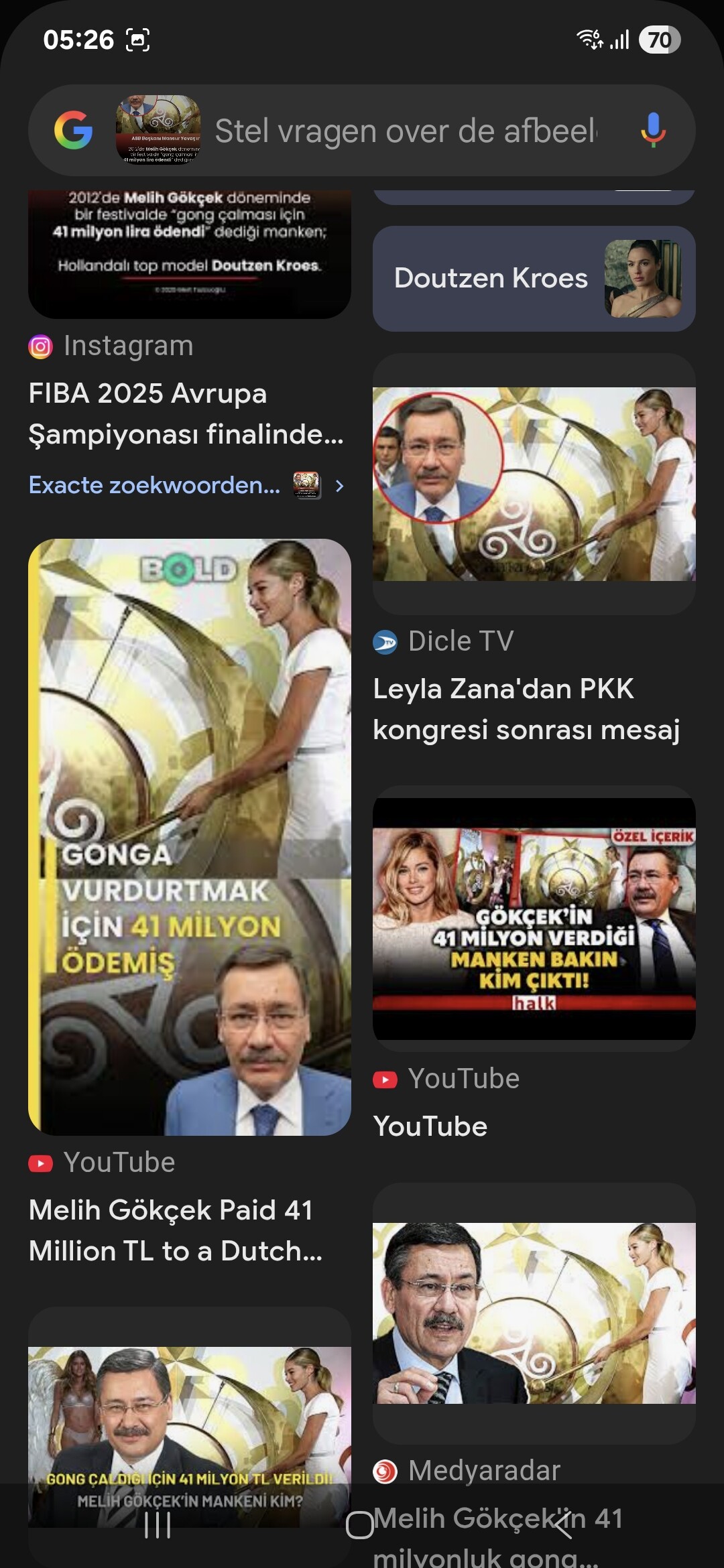
Task: Go to the home screen via home button
Action: (360, 1526)
